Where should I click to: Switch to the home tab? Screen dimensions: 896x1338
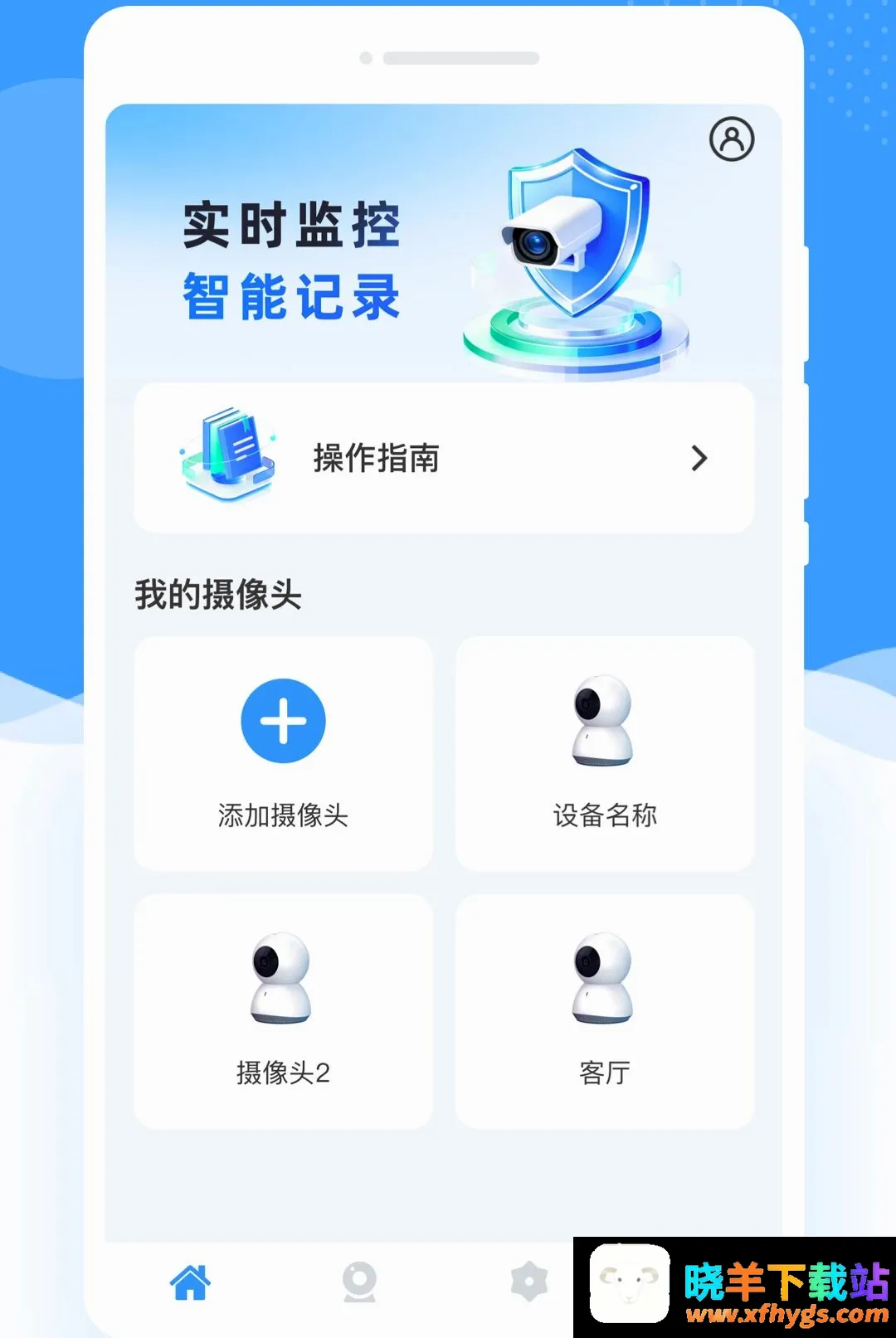(190, 1282)
